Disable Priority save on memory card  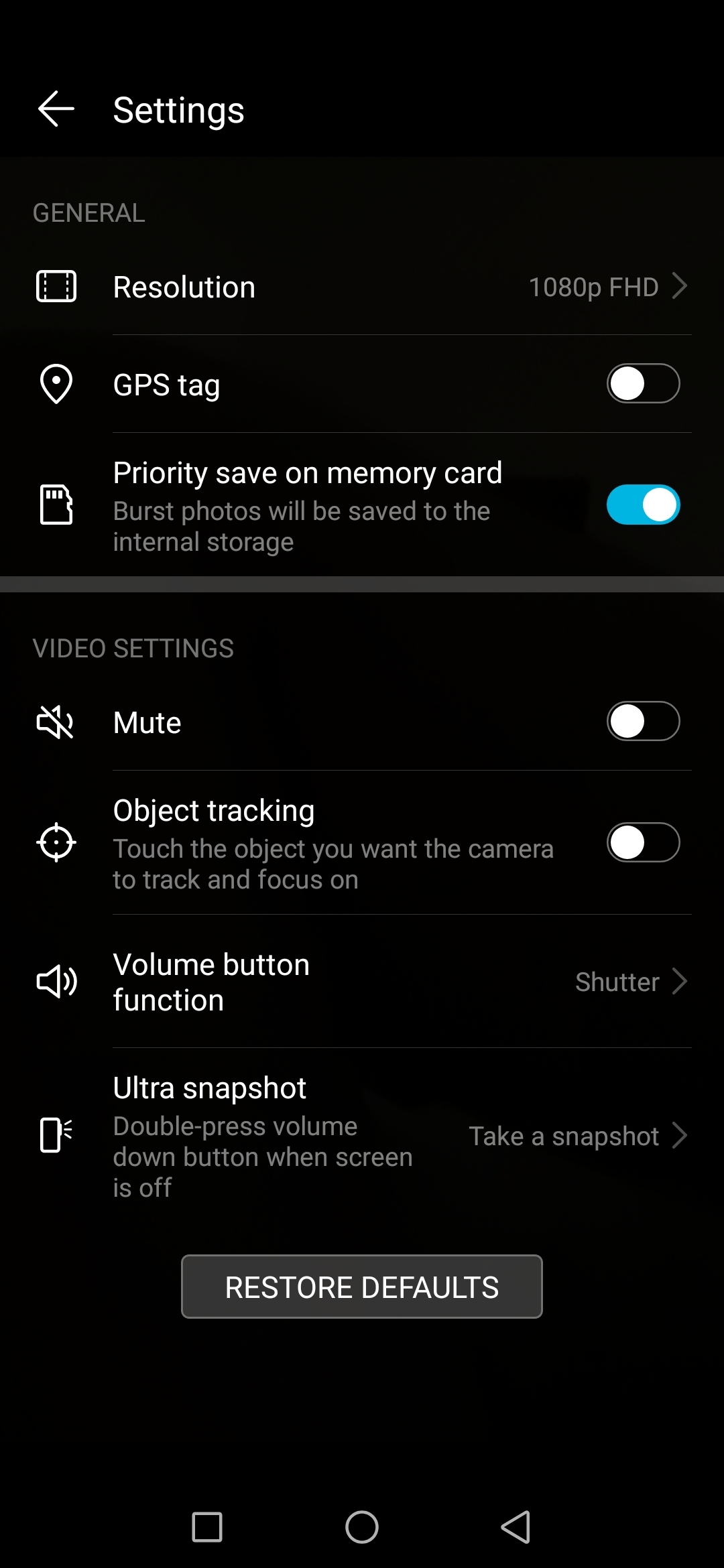pos(642,506)
